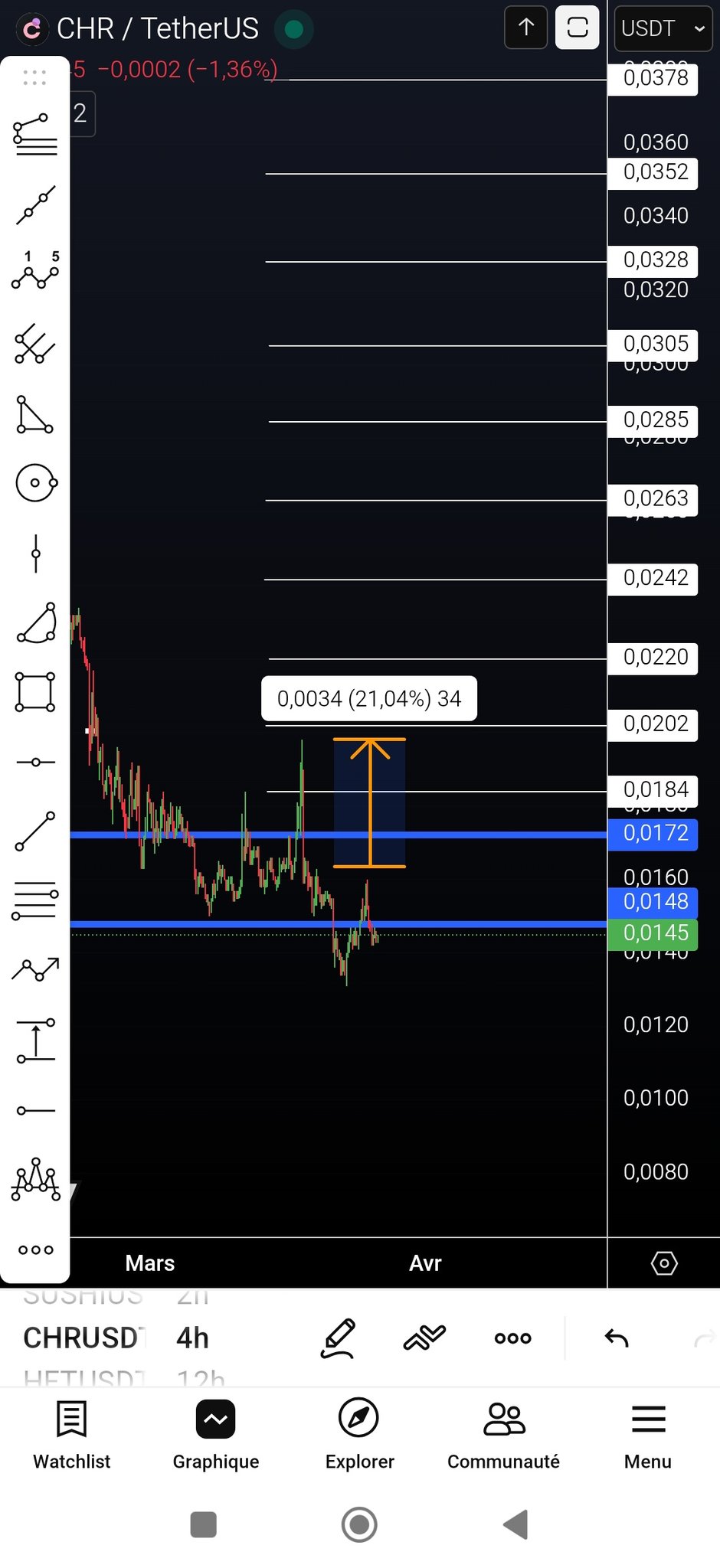Image resolution: width=720 pixels, height=1568 pixels.
Task: Open the bottom toolbar overflow menu
Action: coord(512,1338)
